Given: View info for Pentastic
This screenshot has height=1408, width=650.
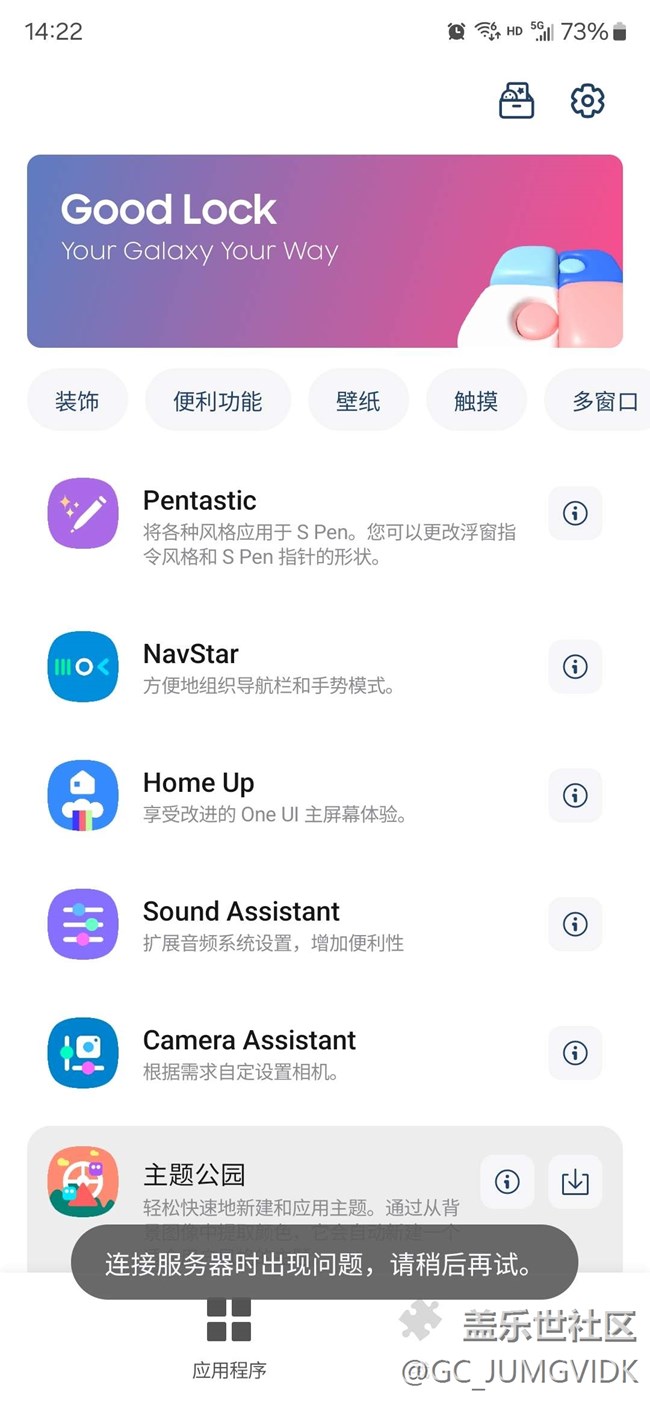Looking at the screenshot, I should coord(575,513).
